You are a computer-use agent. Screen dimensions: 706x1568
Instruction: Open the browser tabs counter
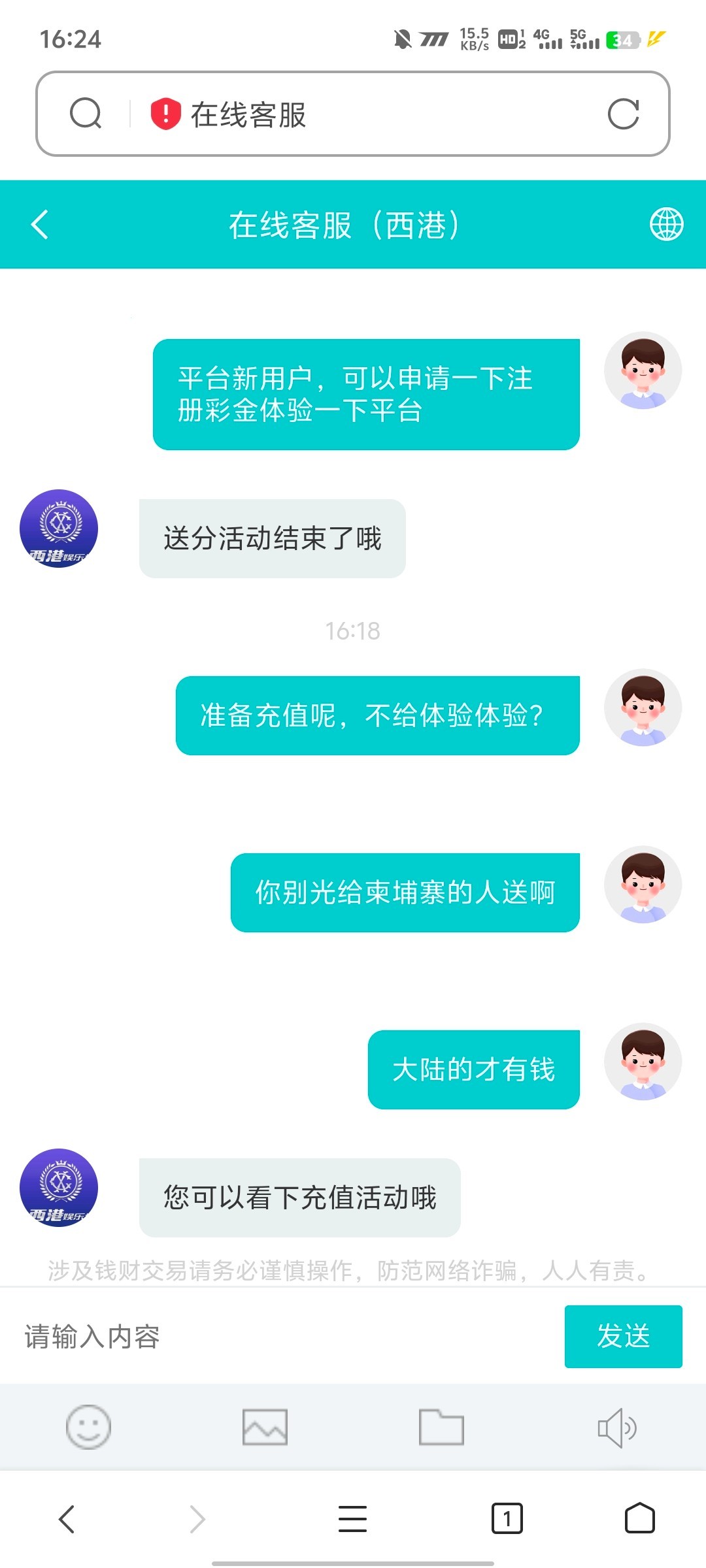pyautogui.click(x=507, y=1519)
